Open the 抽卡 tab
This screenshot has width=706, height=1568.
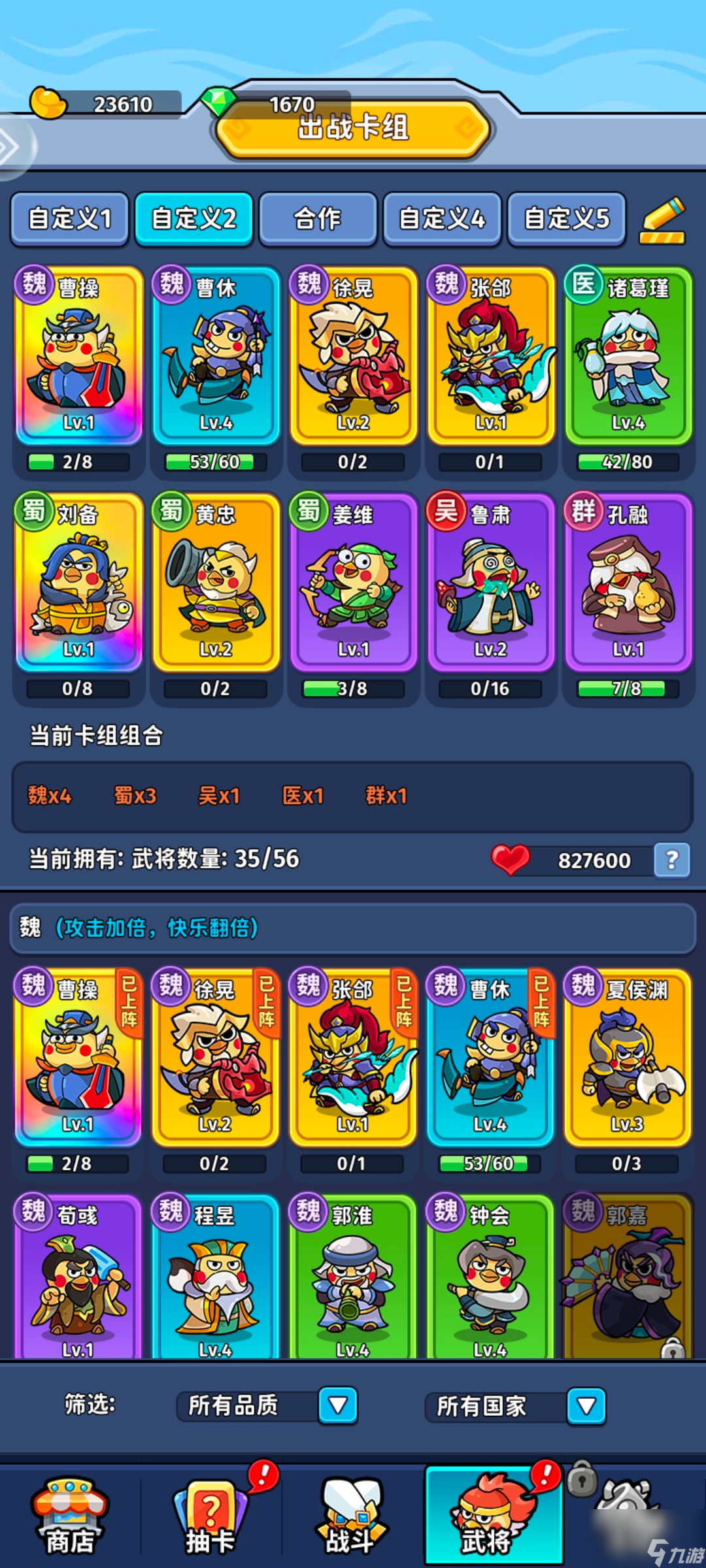click(210, 1517)
